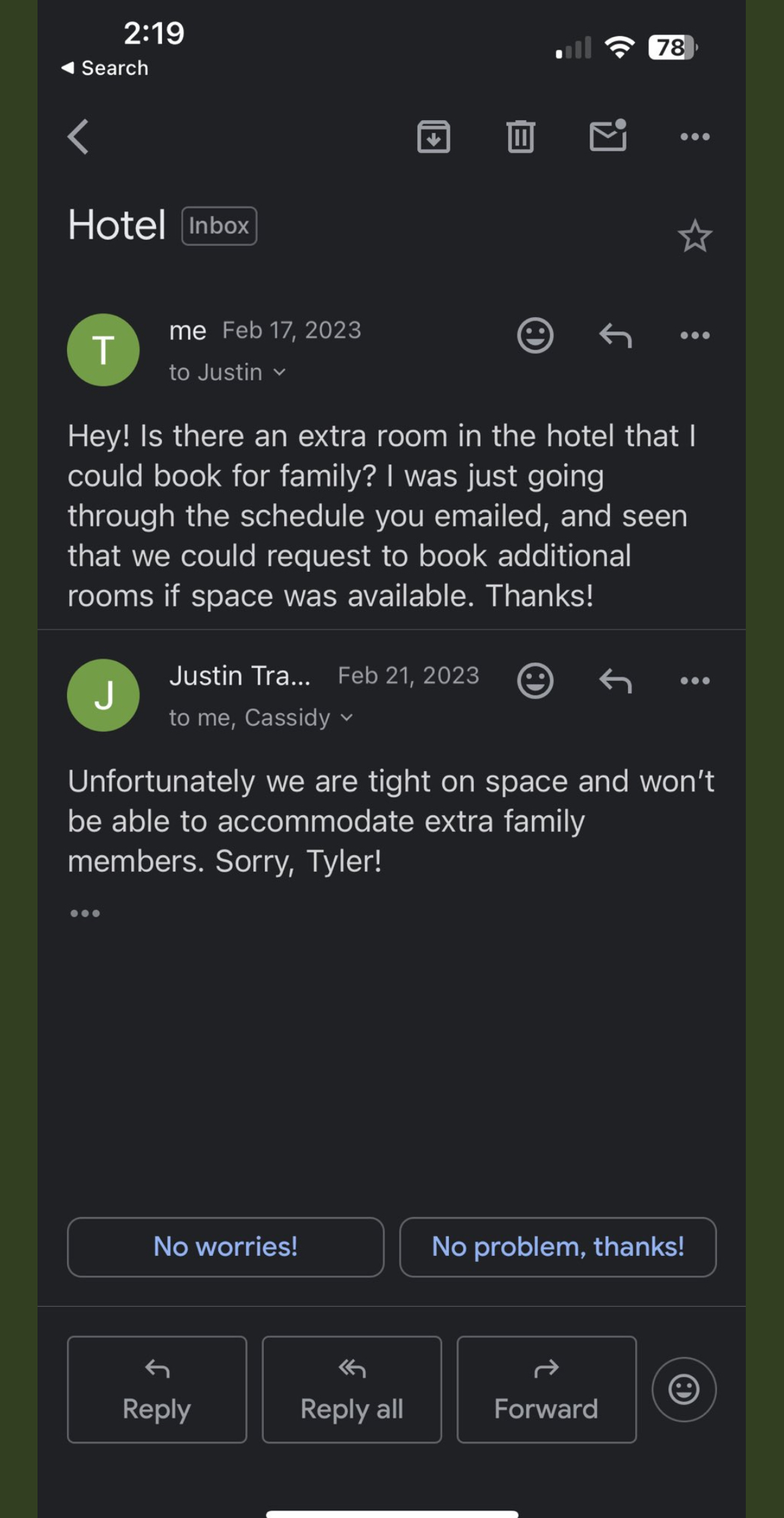
Task: Mark this thread as unread
Action: pos(608,135)
